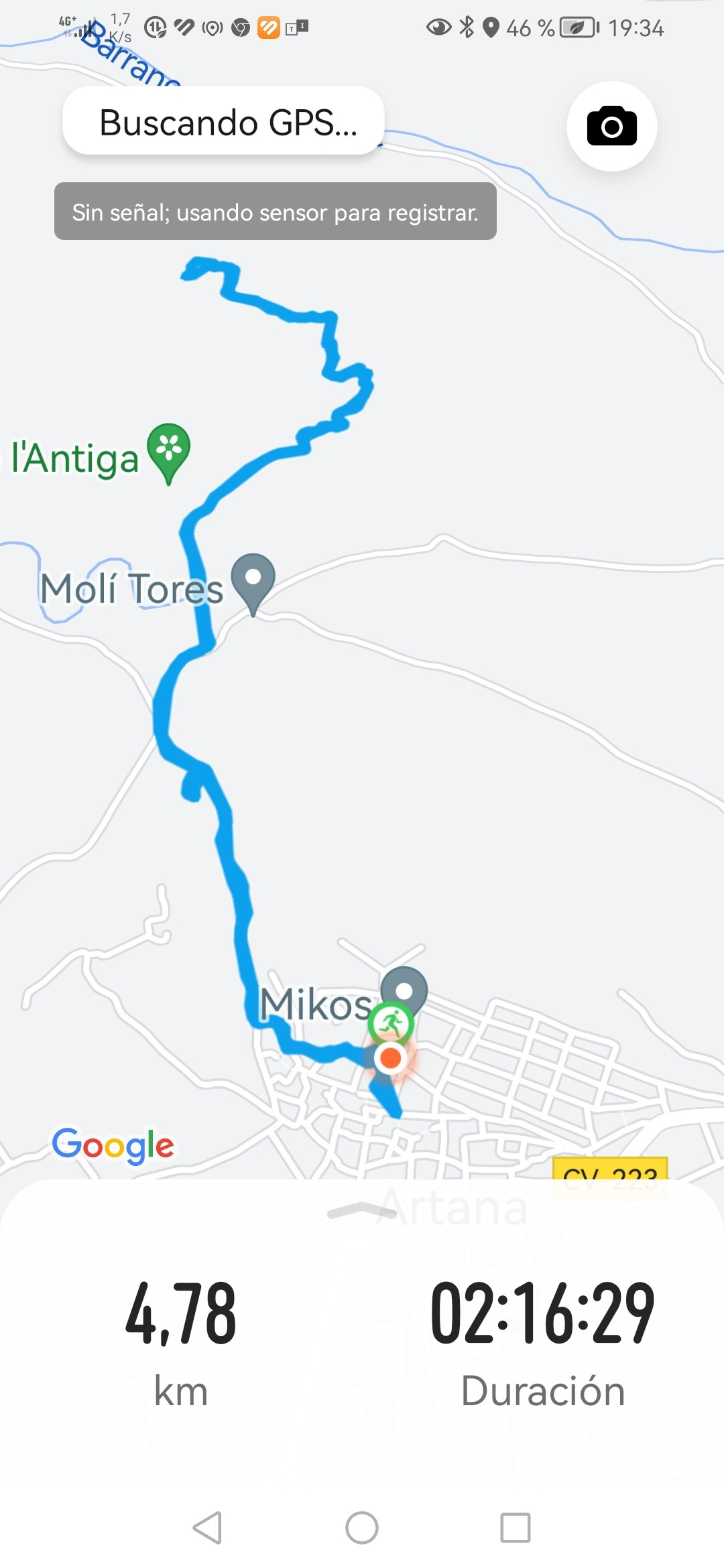Open the camera to take a photo
Screen dimensions: 724x1568
pyautogui.click(x=611, y=126)
